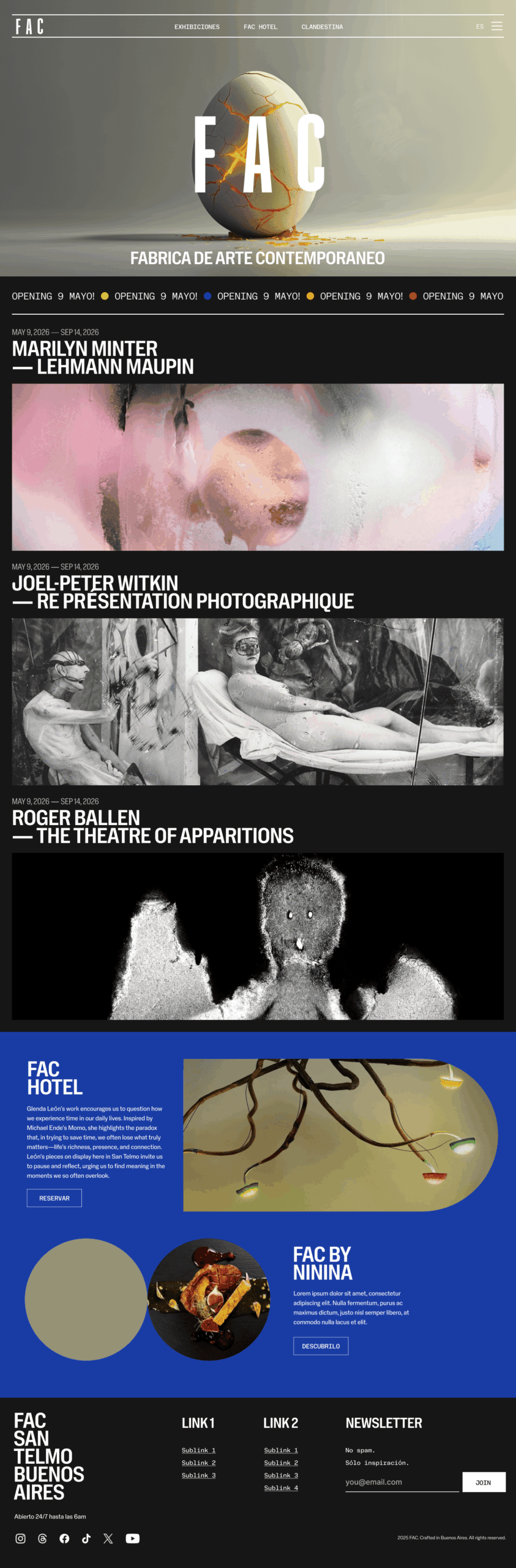The width and height of the screenshot is (516, 1568).
Task: Open Sublink 4 under Link 2
Action: 281,1488
